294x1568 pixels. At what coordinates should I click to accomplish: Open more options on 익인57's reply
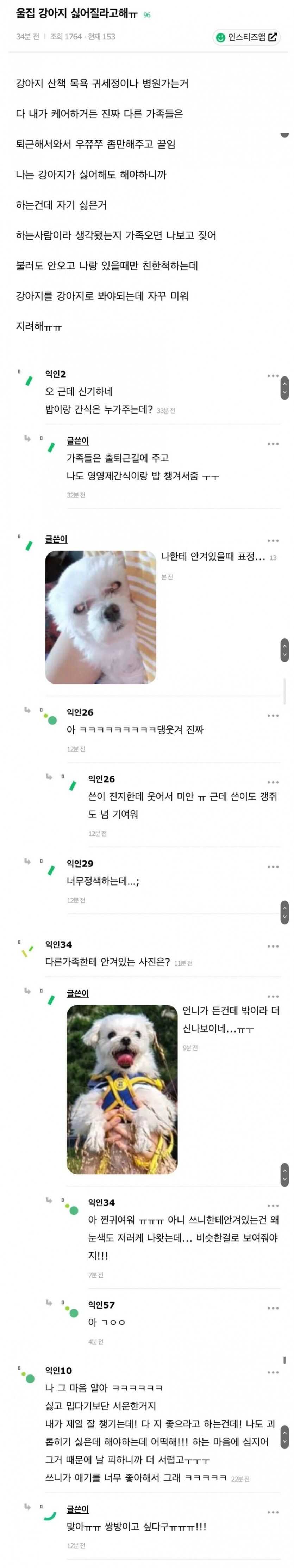pyautogui.click(x=273, y=1308)
